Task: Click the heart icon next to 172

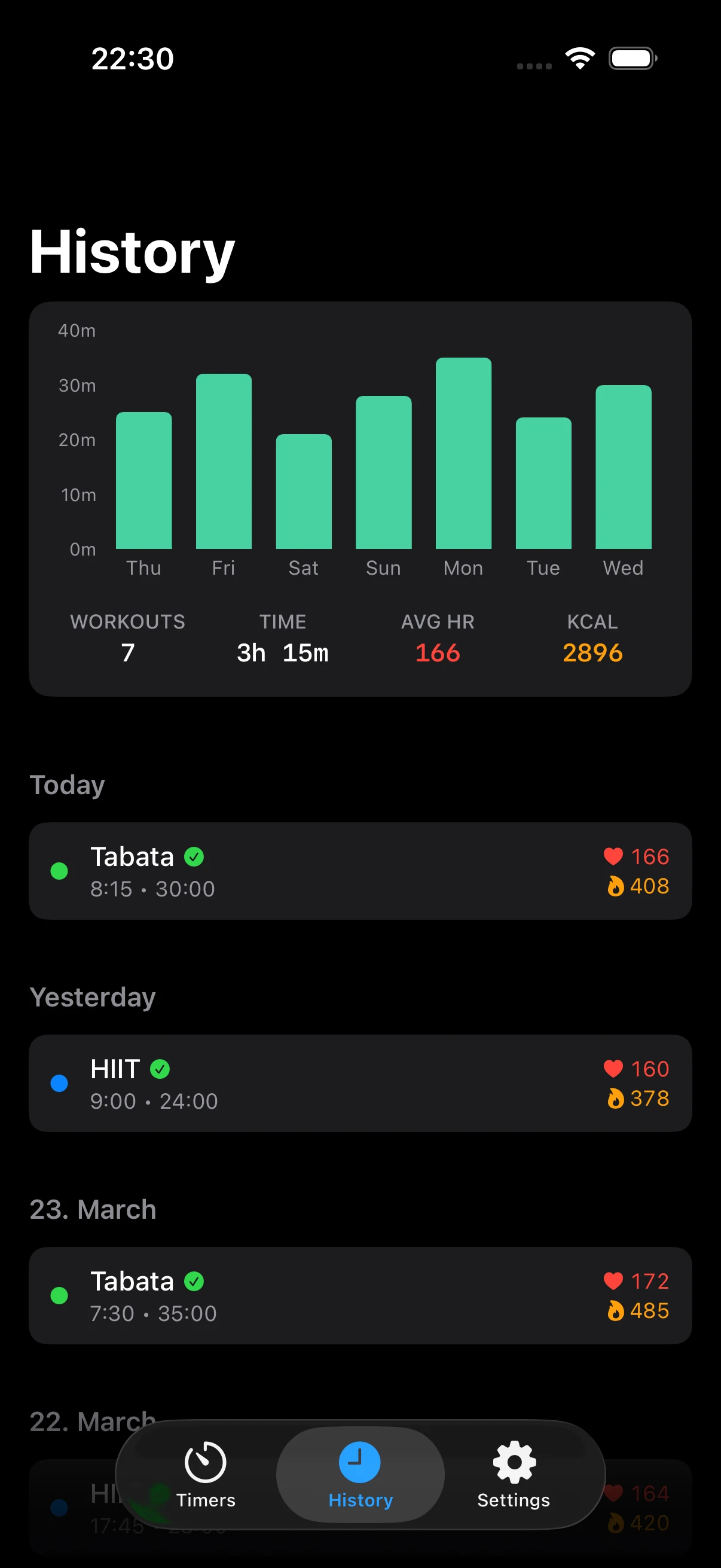Action: 613,1281
